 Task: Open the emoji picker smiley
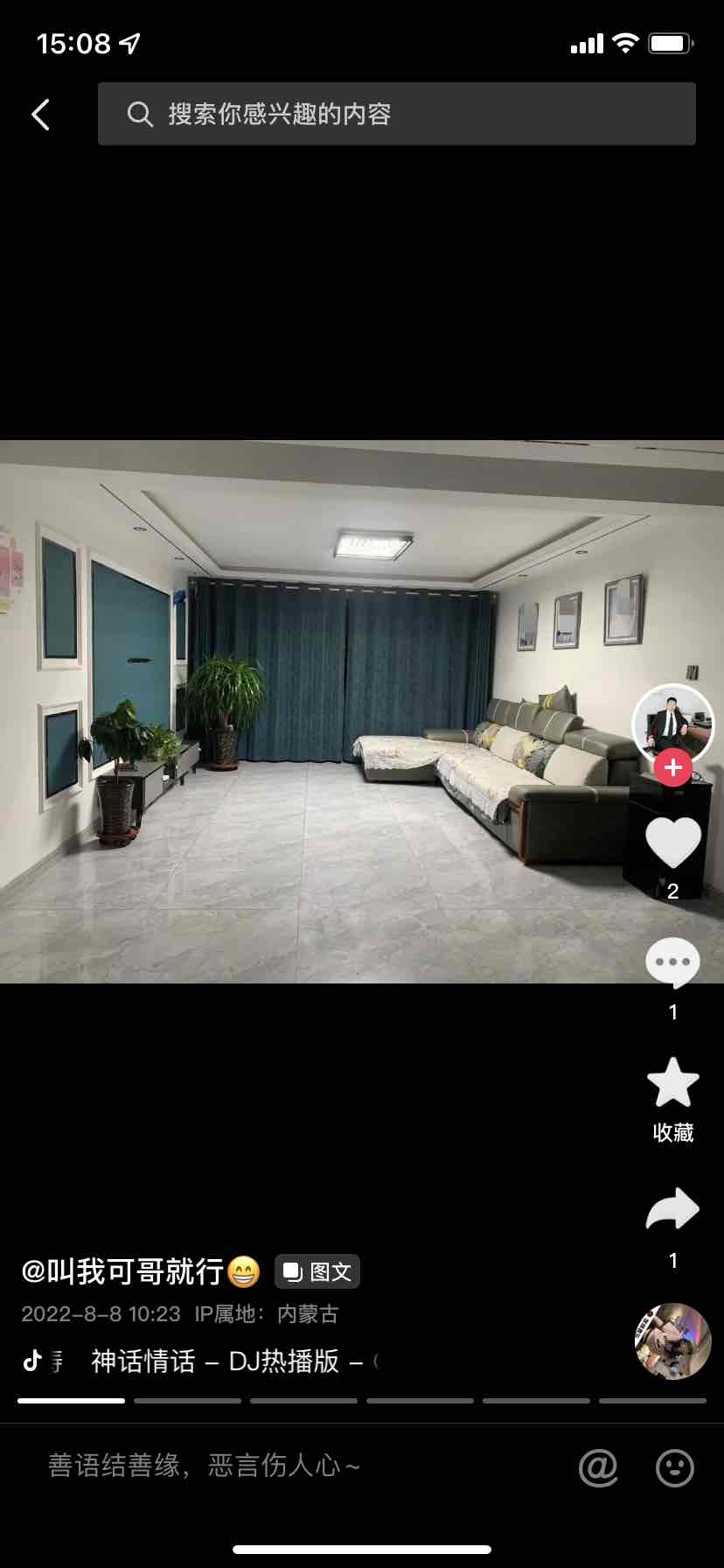pos(675,1467)
